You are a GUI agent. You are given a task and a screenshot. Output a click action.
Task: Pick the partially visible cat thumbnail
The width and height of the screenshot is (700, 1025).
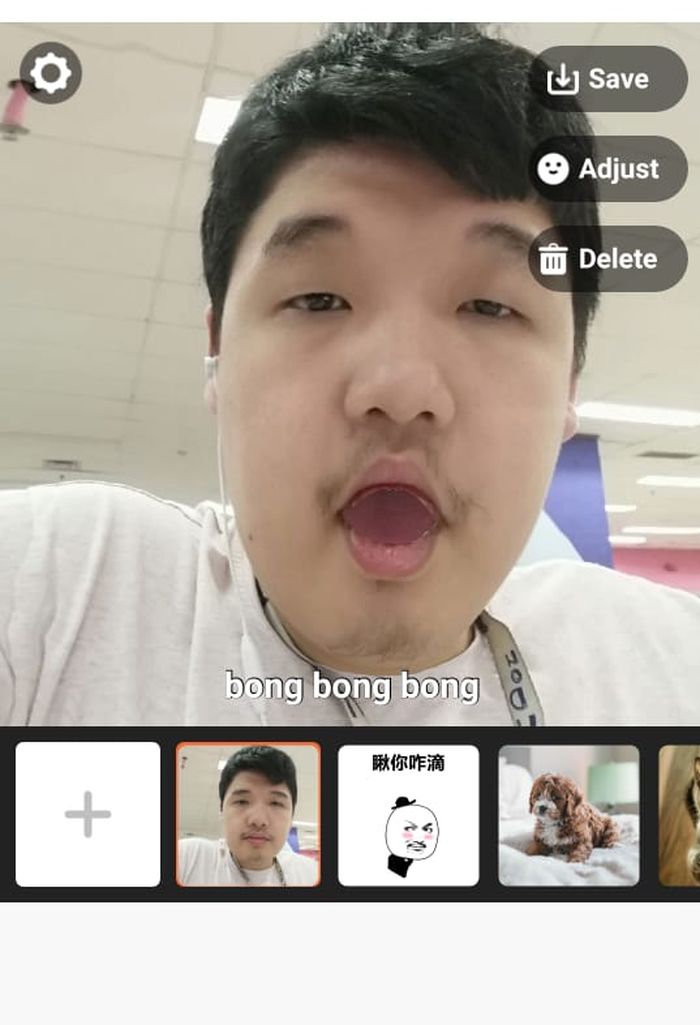(x=681, y=814)
